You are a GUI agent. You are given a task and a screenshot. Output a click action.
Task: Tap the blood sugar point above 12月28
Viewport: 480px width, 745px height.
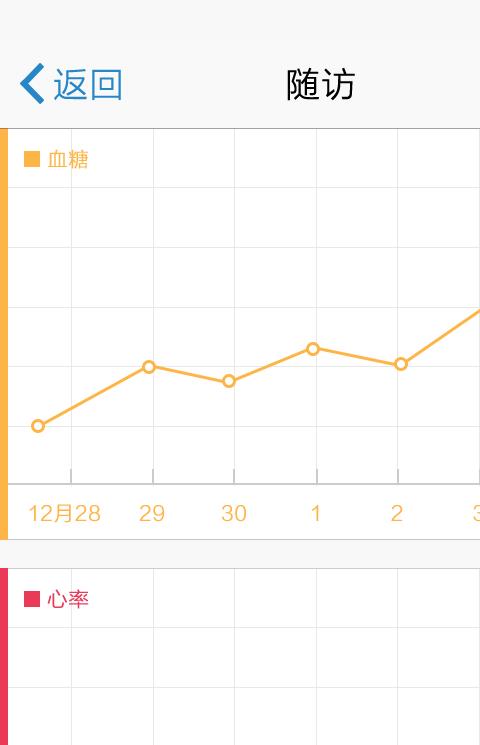point(38,426)
